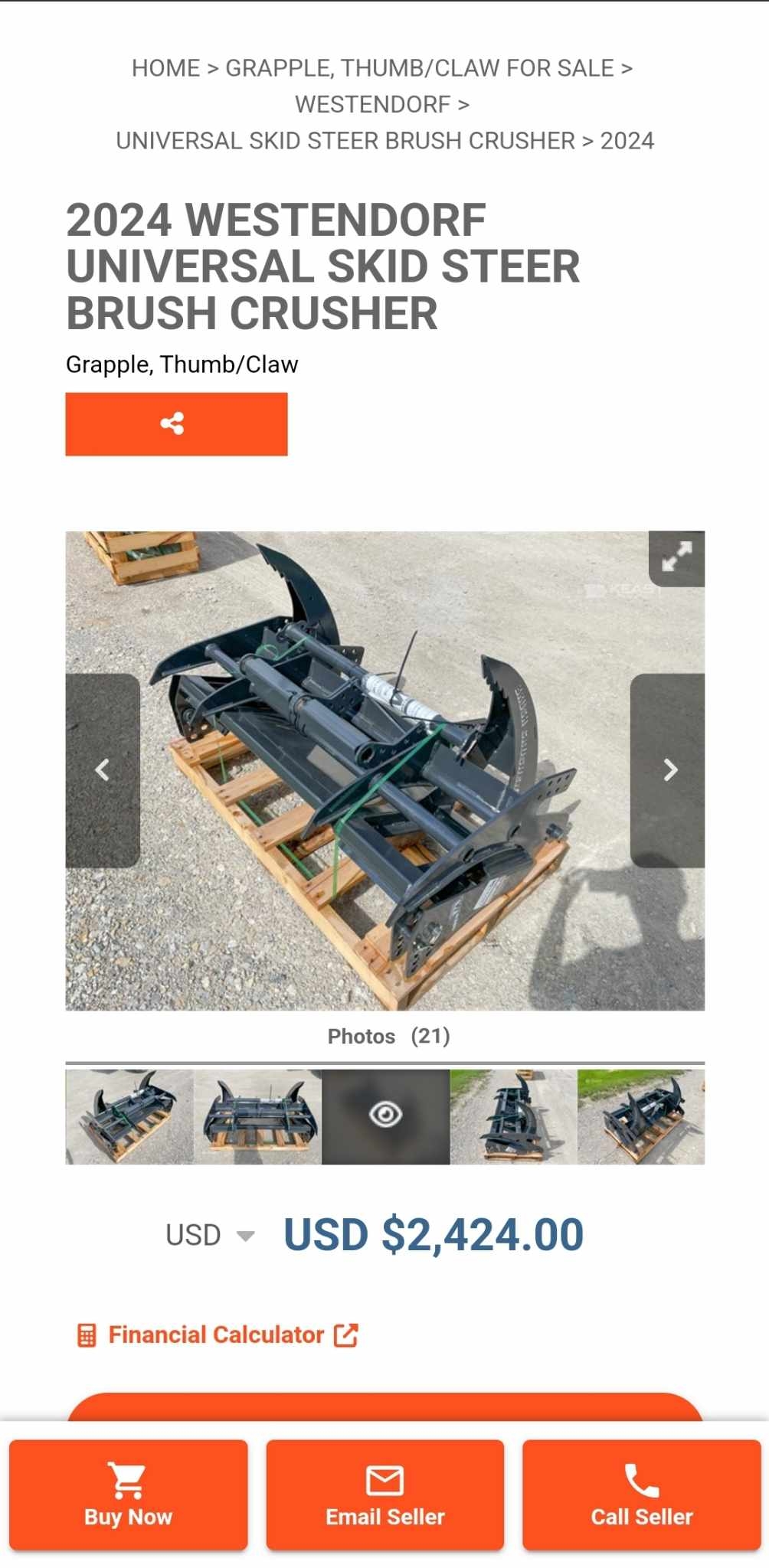Select the first photo thumbnail
The image size is (769, 1568).
129,1116
